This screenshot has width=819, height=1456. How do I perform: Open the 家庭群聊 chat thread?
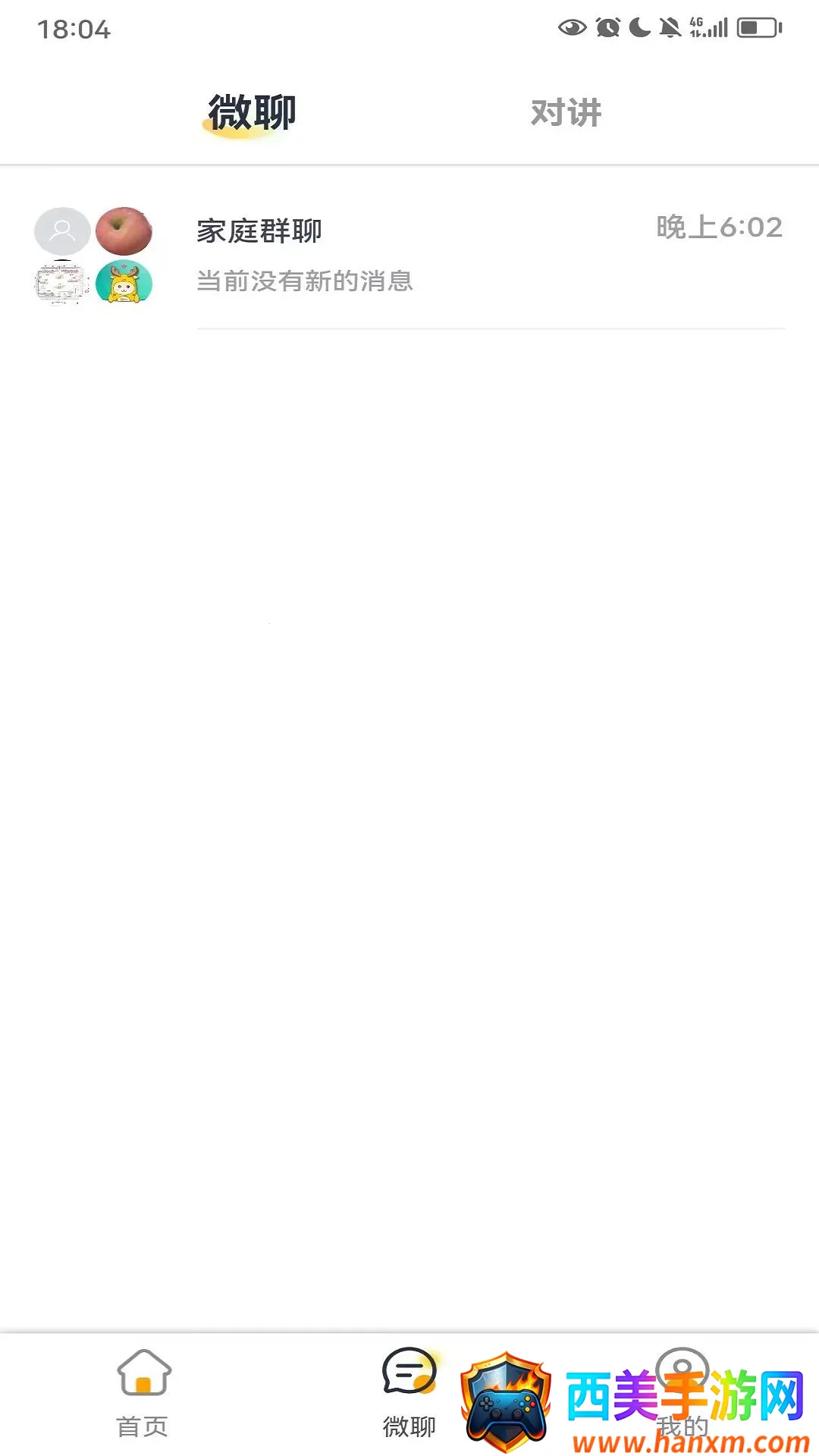409,255
